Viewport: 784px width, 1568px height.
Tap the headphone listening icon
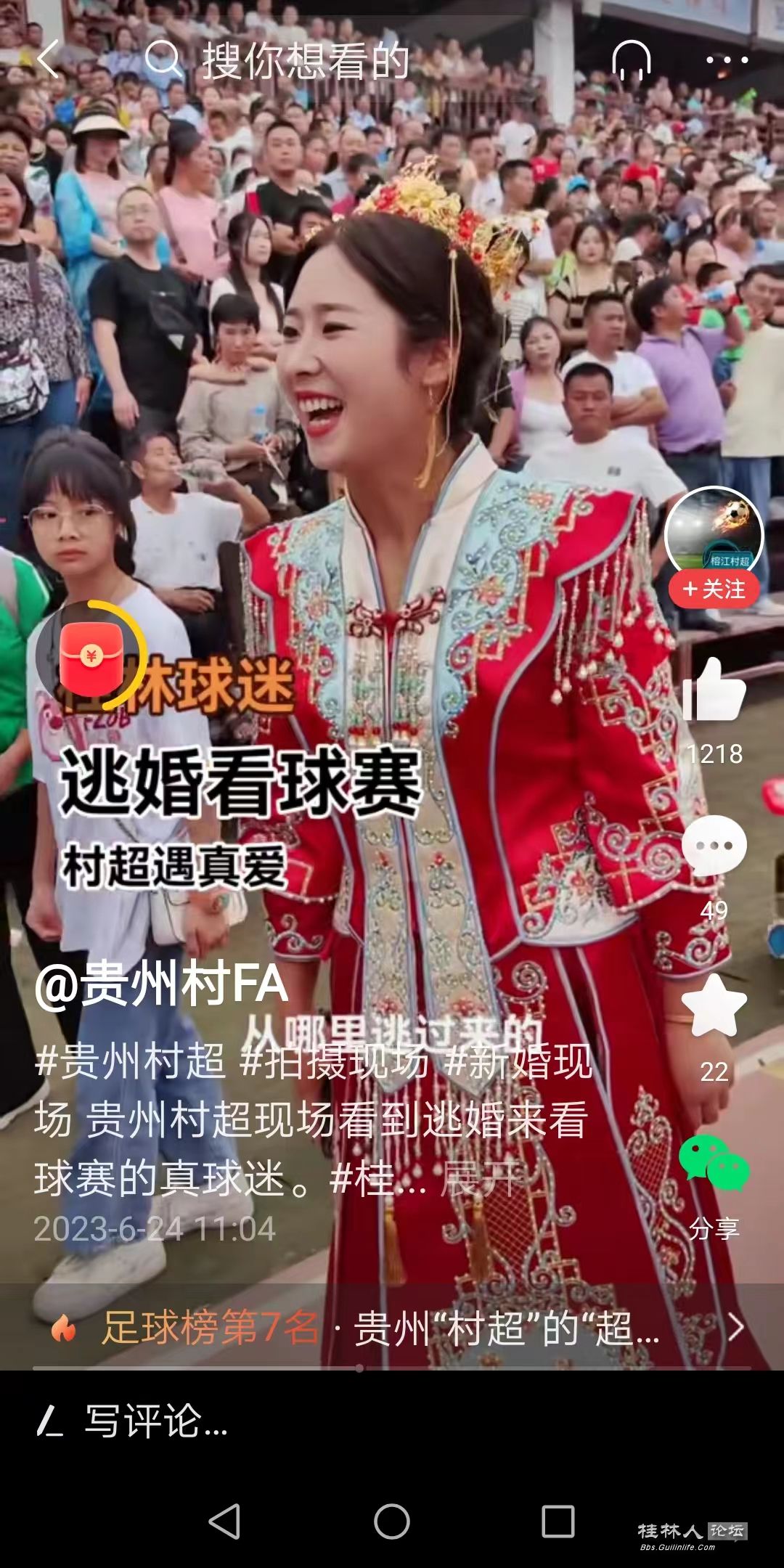coord(631,60)
